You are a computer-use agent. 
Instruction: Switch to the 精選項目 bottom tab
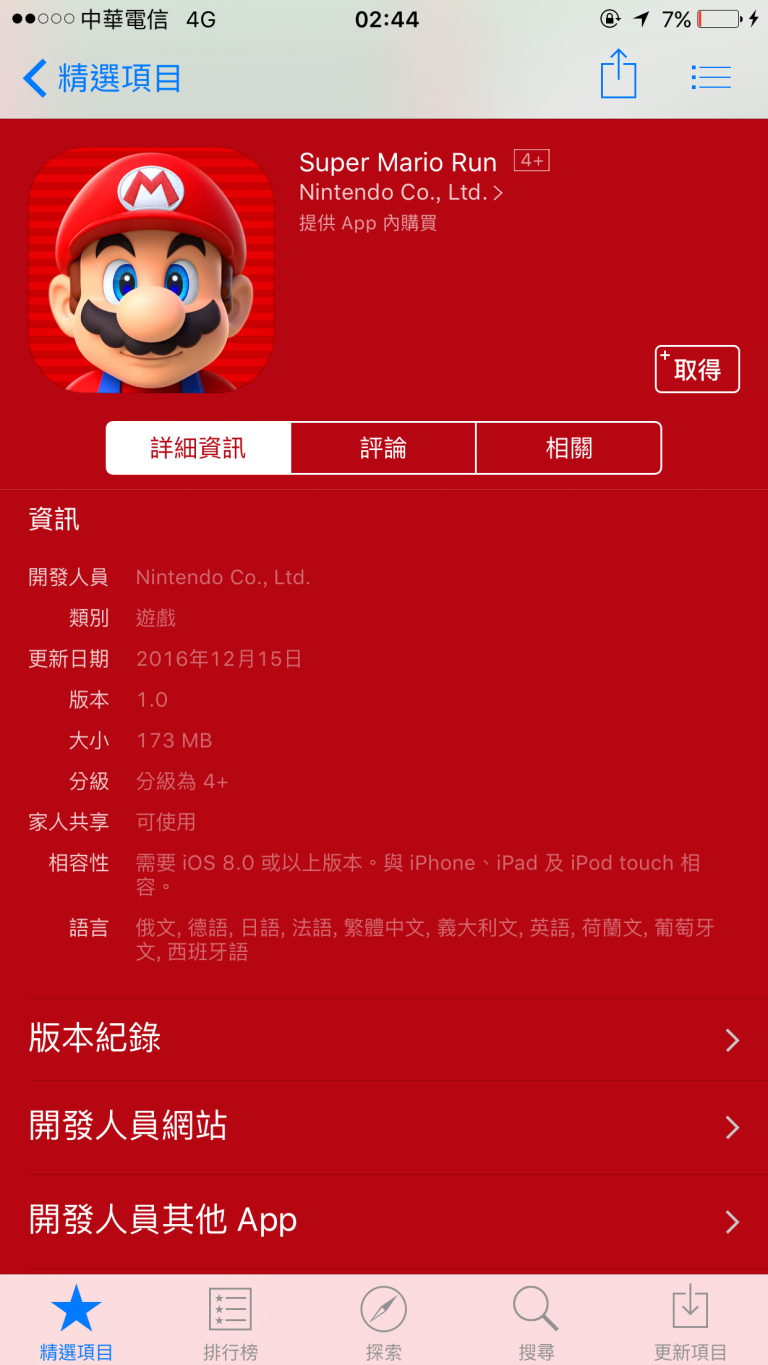point(77,1322)
